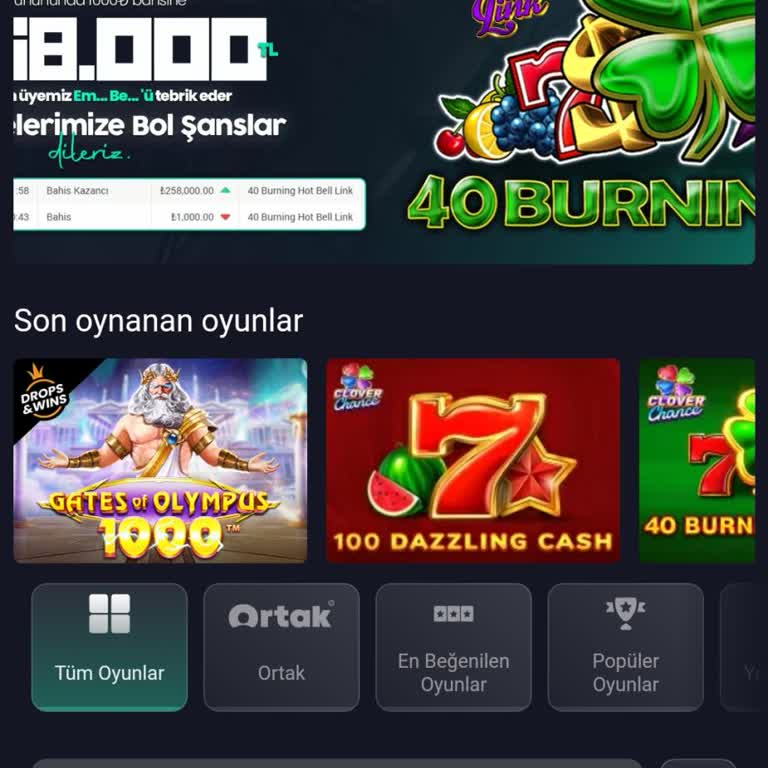
Task: Open Gates of Olympus 1000 game
Action: (x=160, y=461)
